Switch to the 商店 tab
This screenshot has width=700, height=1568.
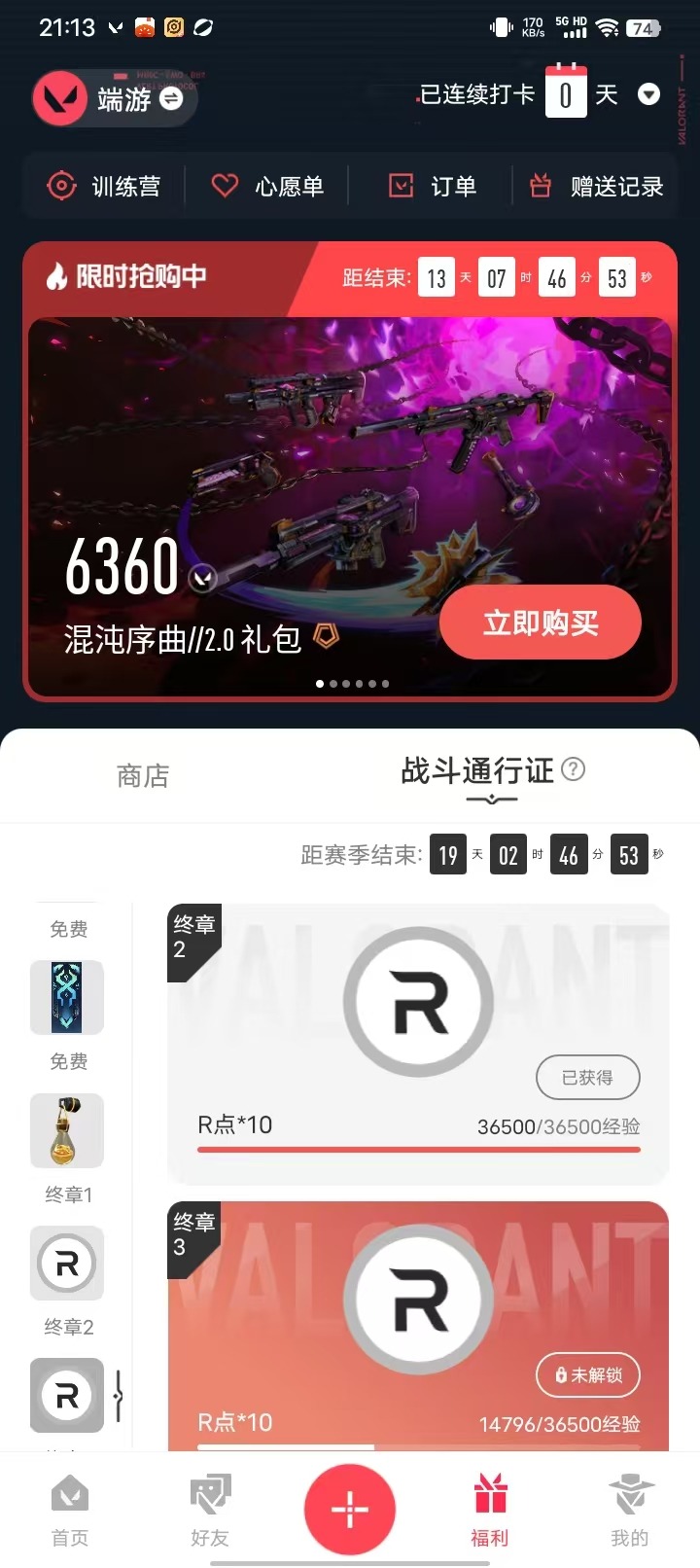(143, 775)
